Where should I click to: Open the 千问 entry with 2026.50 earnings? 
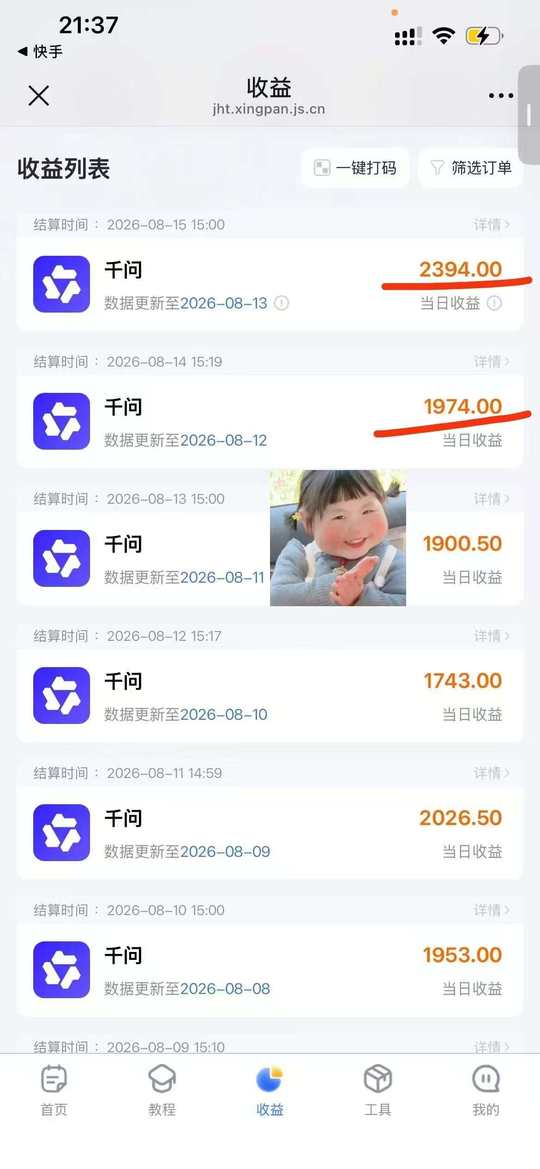pyautogui.click(x=270, y=833)
